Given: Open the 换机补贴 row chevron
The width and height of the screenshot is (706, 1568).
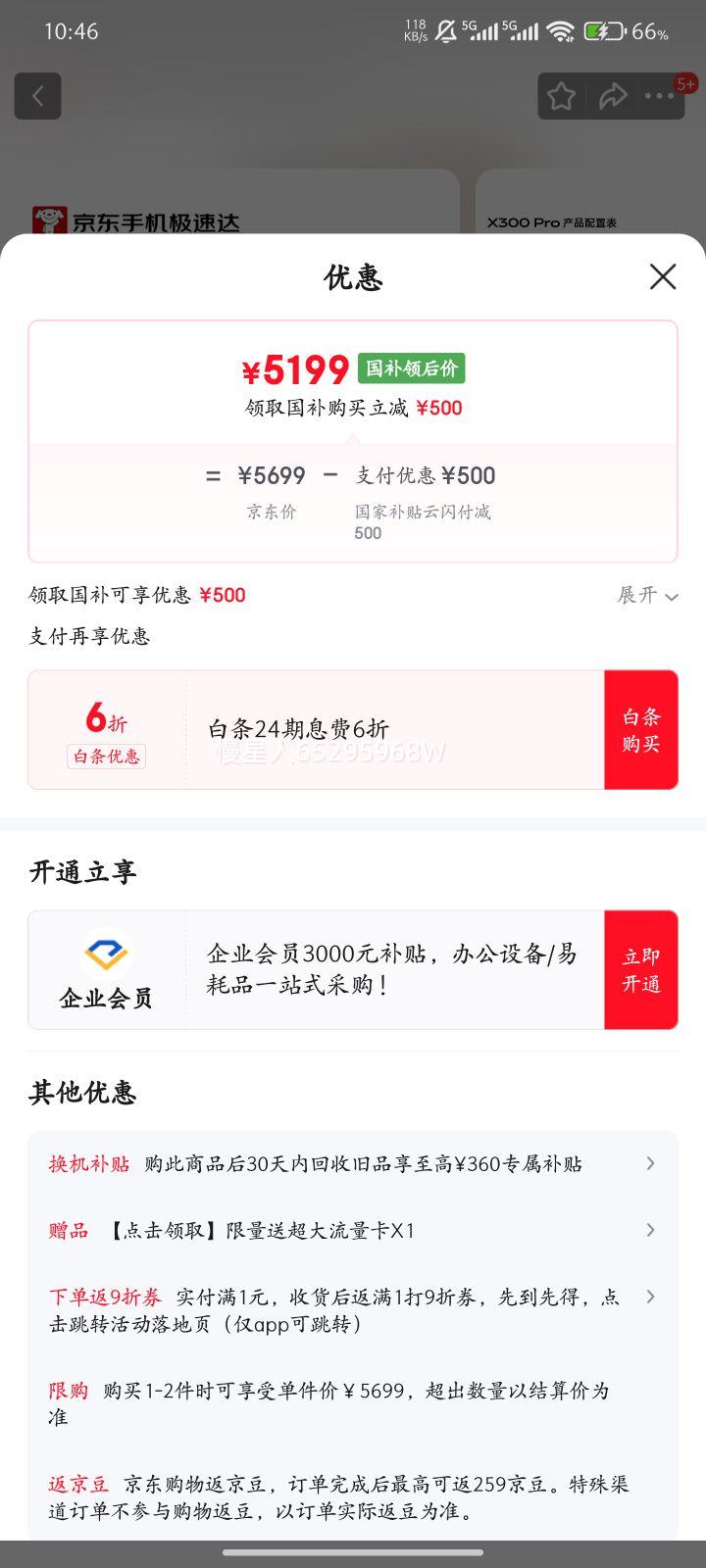Looking at the screenshot, I should tap(650, 1163).
